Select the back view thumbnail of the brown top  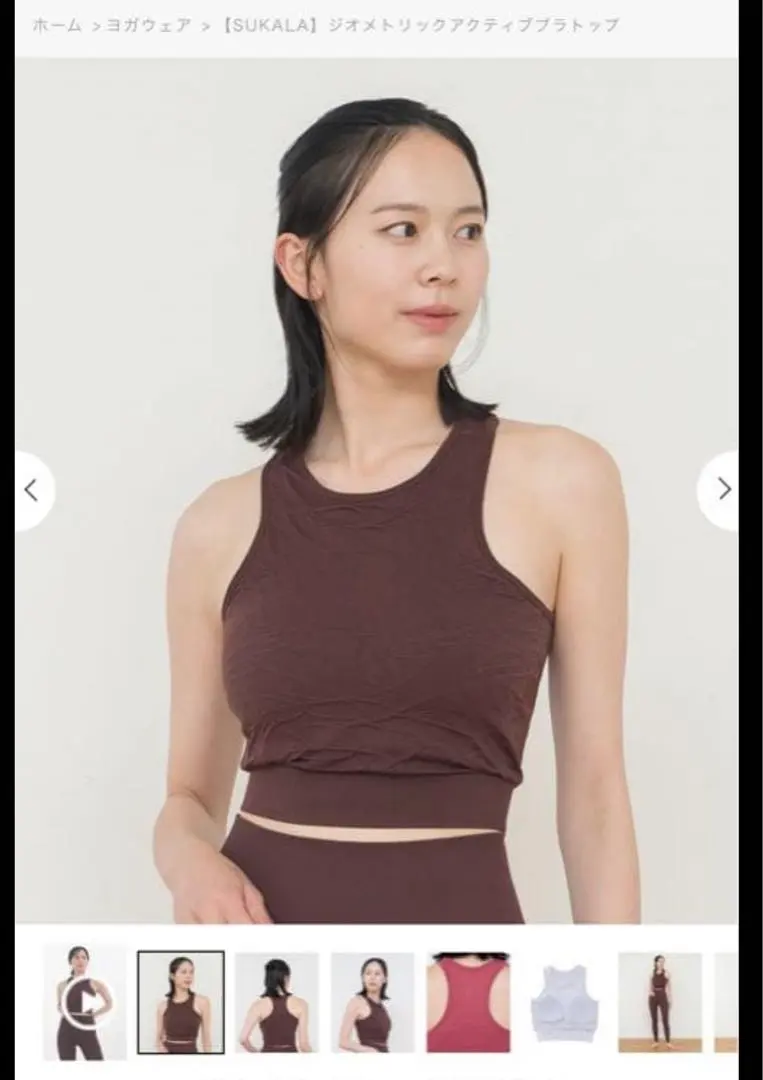(x=277, y=1002)
